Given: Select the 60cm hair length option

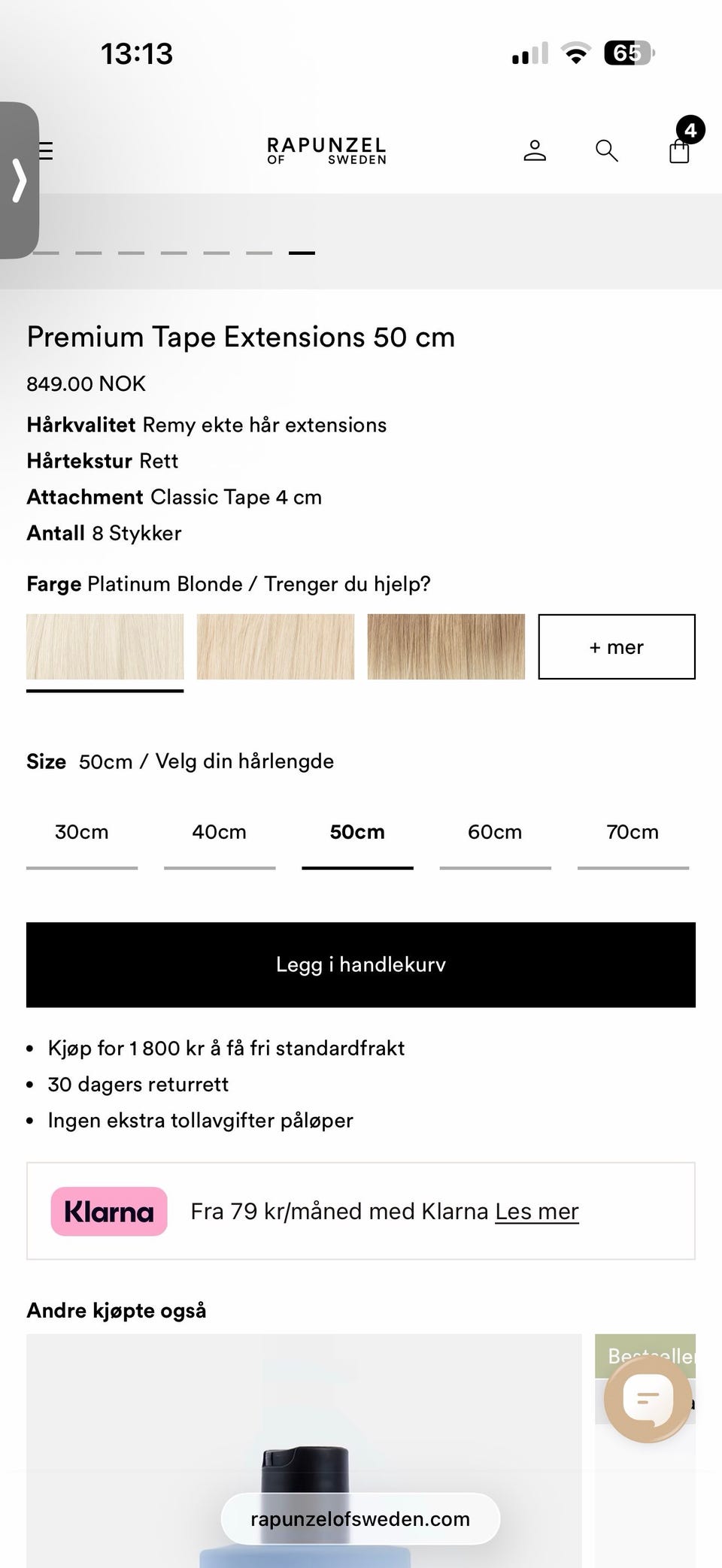Looking at the screenshot, I should coord(495,832).
